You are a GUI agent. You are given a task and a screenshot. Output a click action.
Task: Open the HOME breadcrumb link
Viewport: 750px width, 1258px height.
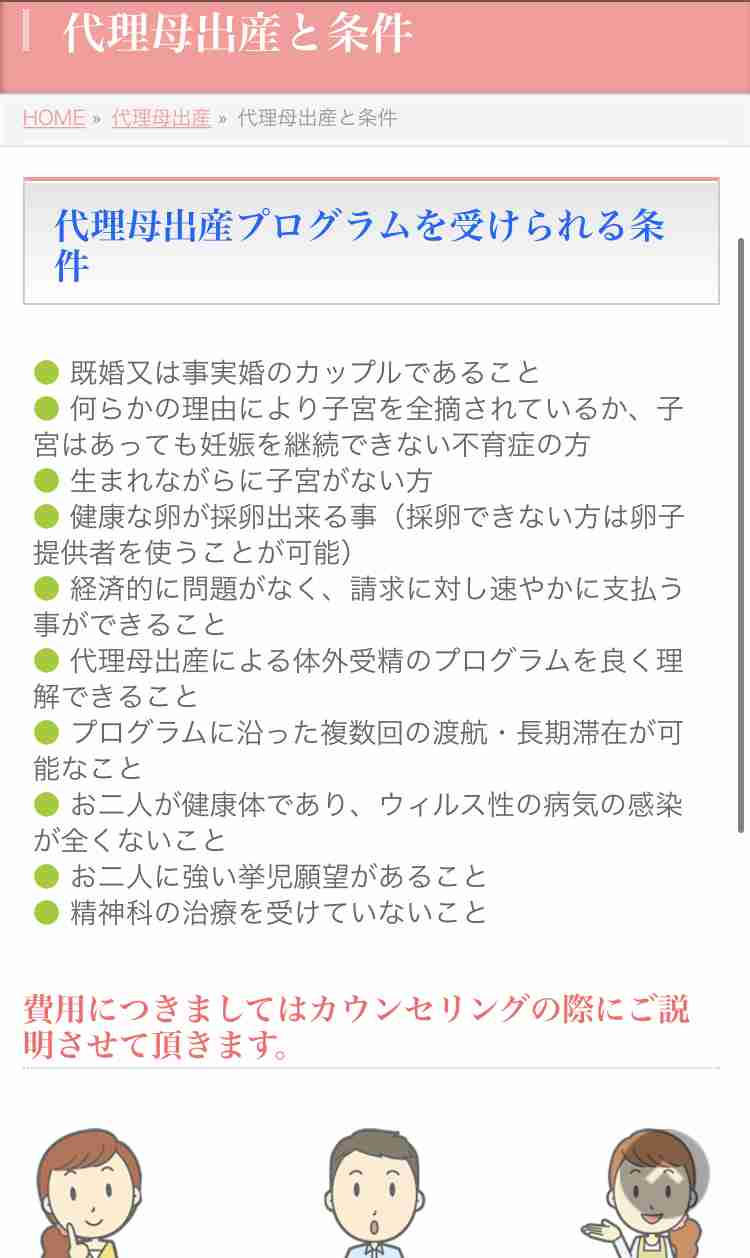coord(54,118)
